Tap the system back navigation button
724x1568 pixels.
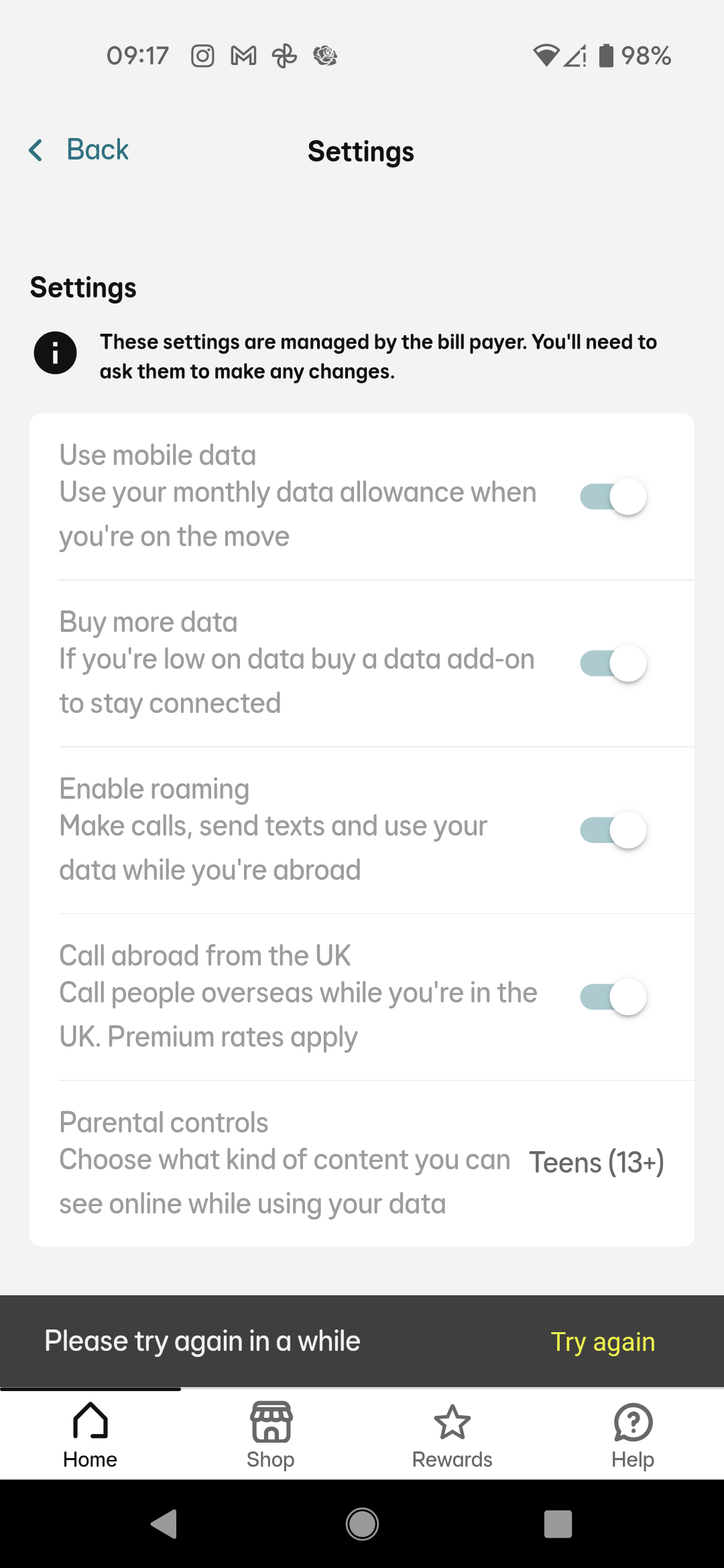click(164, 1524)
